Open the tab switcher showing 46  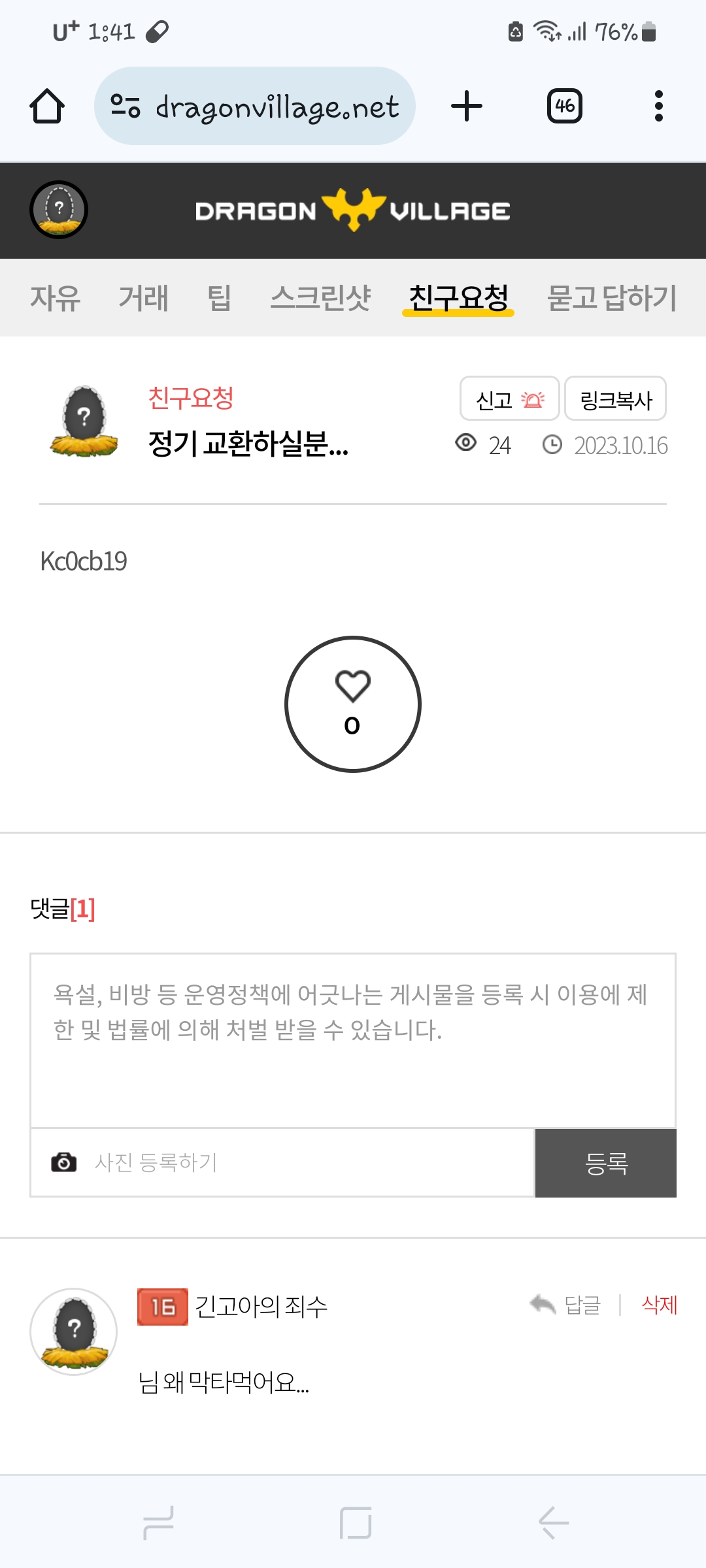(x=564, y=106)
